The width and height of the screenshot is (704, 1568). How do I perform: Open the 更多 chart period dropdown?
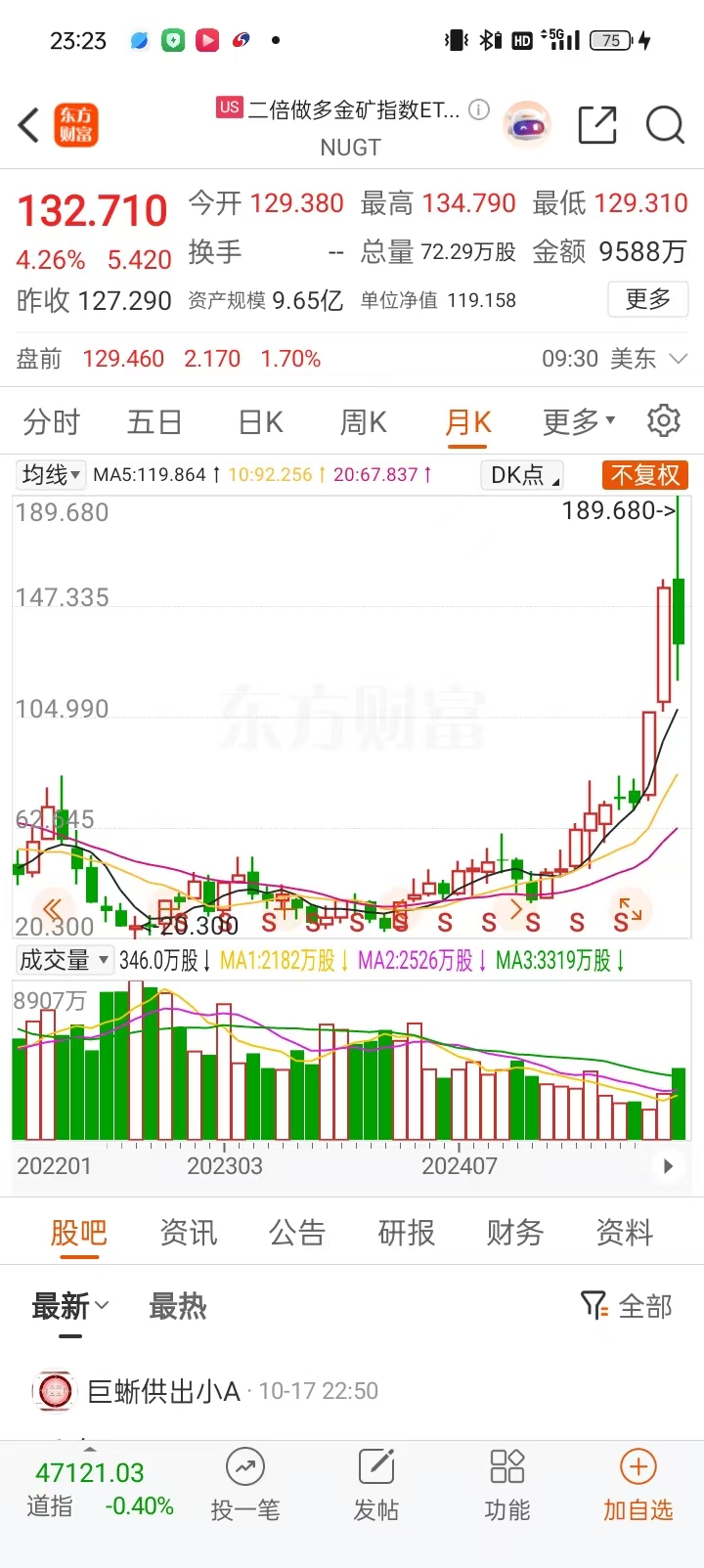pos(579,422)
